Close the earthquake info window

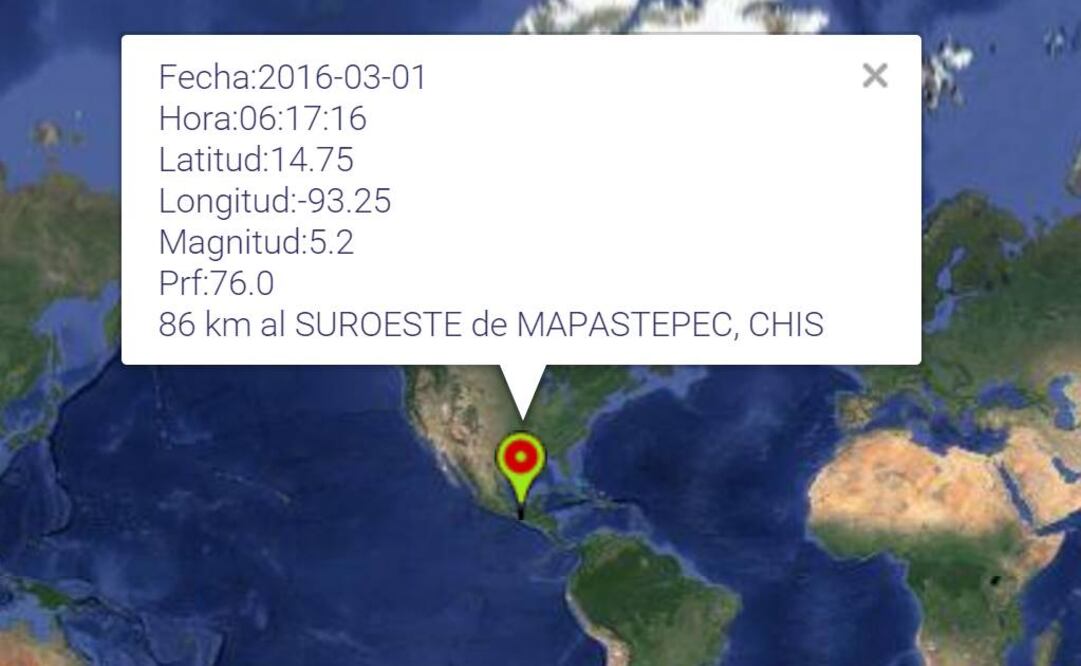click(875, 76)
